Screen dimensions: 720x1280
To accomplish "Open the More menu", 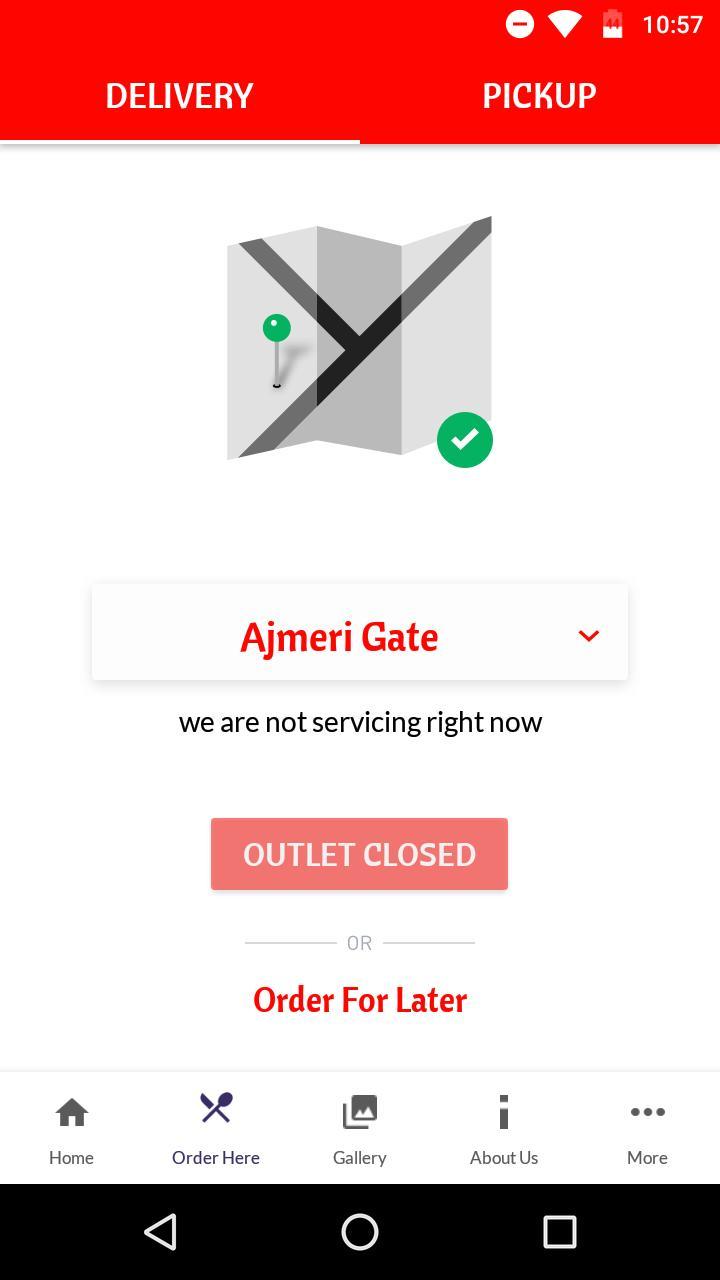I will (647, 1130).
